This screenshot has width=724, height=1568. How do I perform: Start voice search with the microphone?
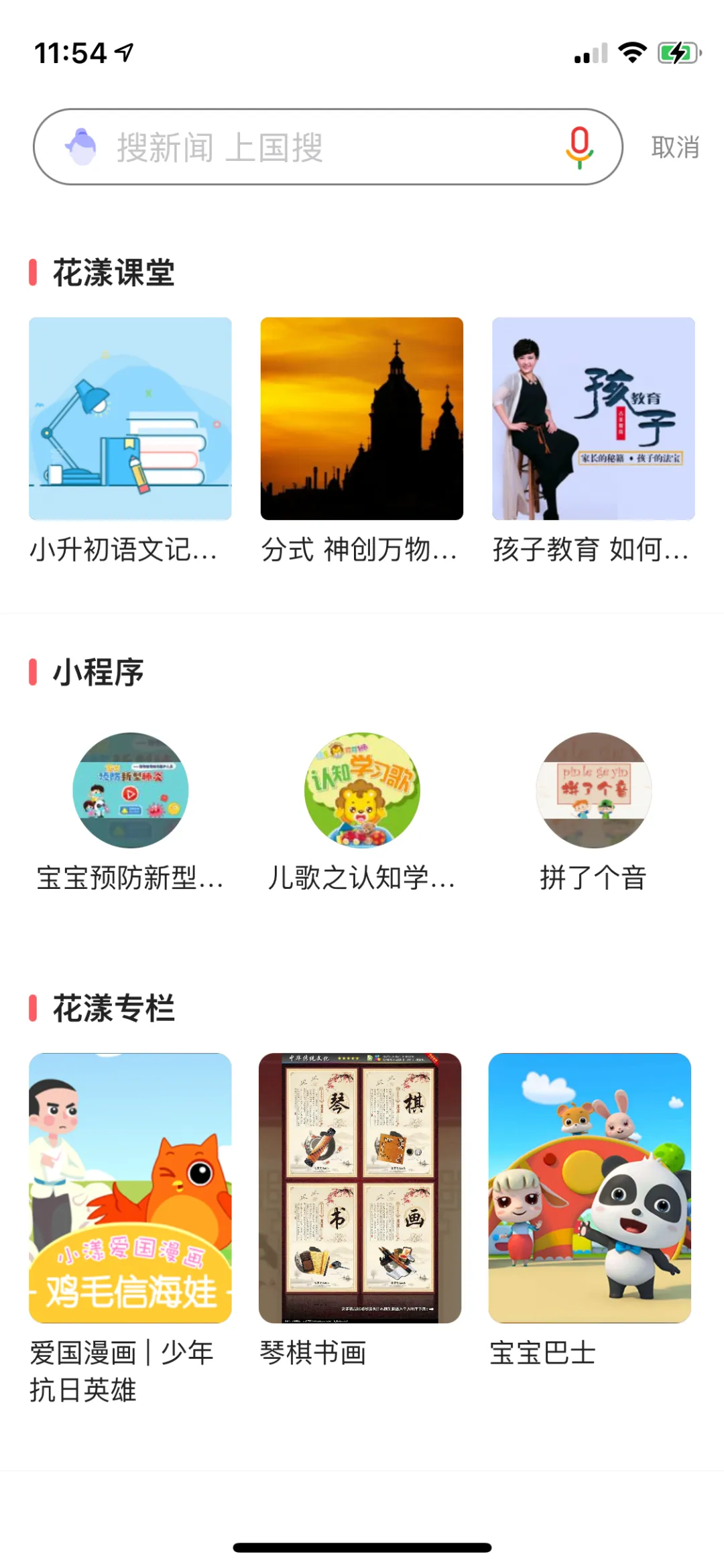coord(579,147)
